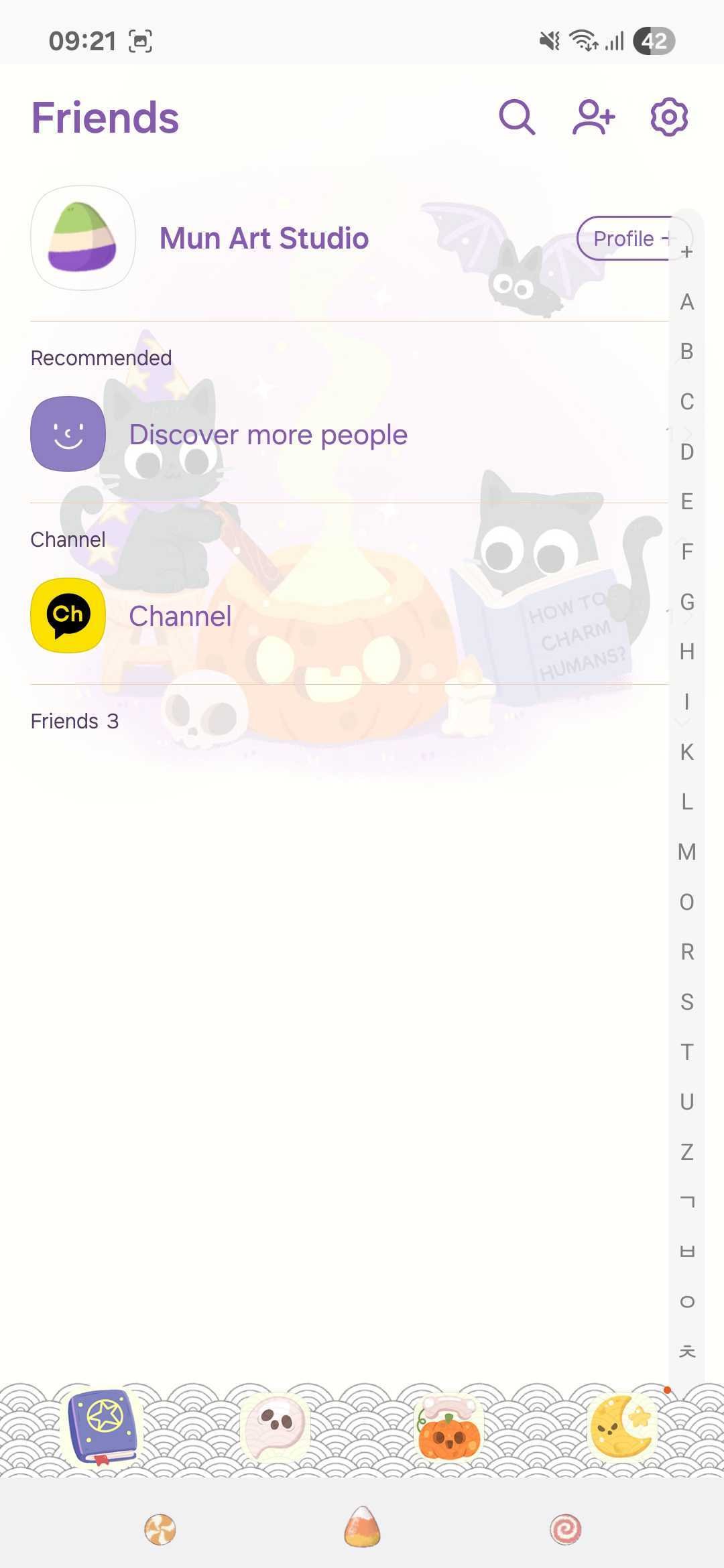Open settings gear icon
The width and height of the screenshot is (724, 1568).
[x=669, y=118]
